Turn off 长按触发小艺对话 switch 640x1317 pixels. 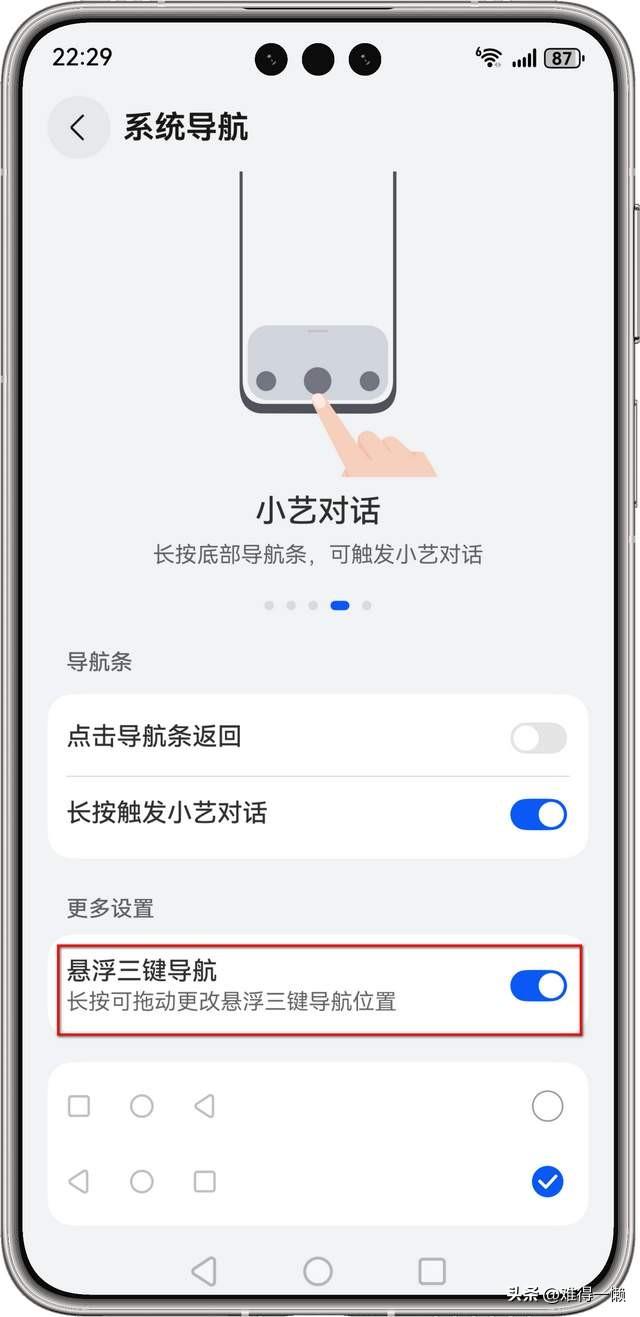pos(538,814)
